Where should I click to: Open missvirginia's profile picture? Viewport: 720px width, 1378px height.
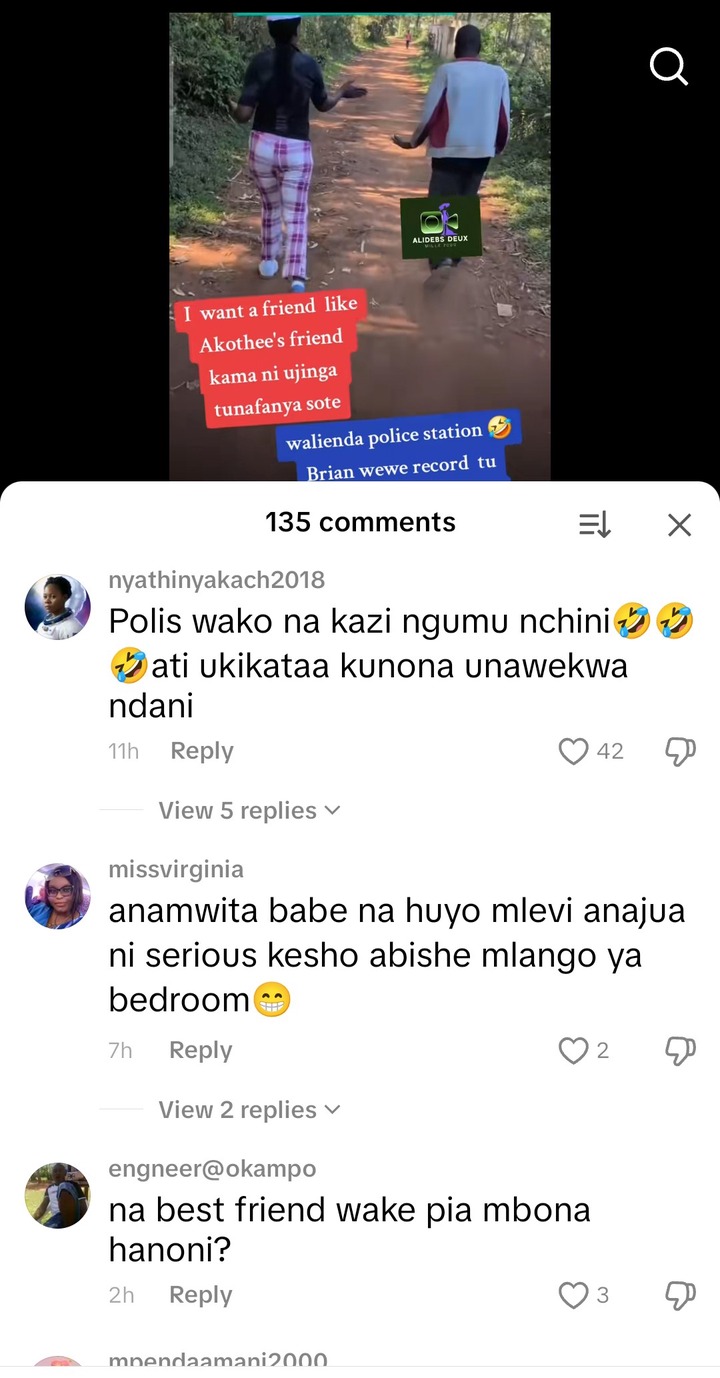click(57, 896)
